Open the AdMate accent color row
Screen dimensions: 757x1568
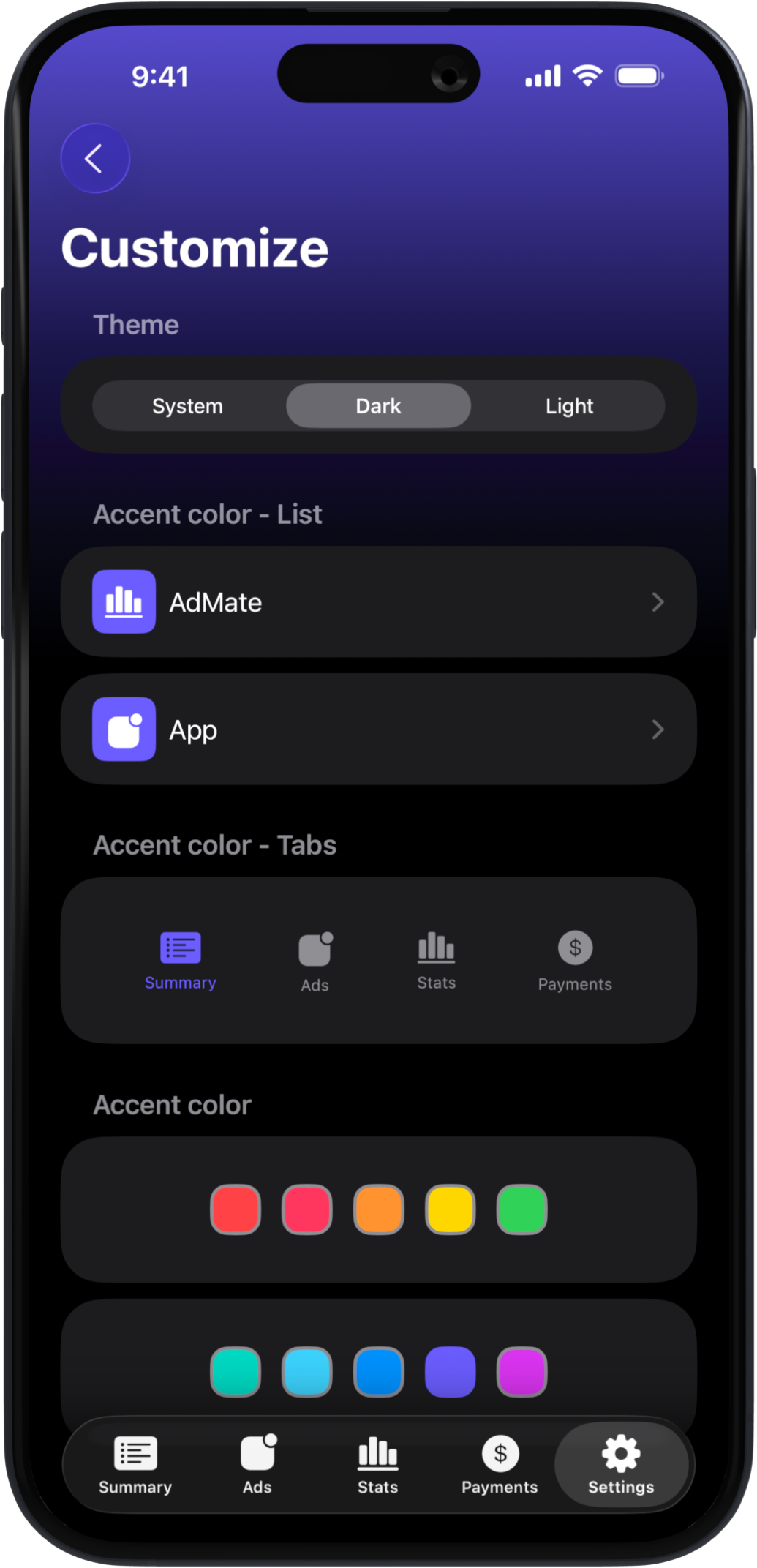click(378, 601)
